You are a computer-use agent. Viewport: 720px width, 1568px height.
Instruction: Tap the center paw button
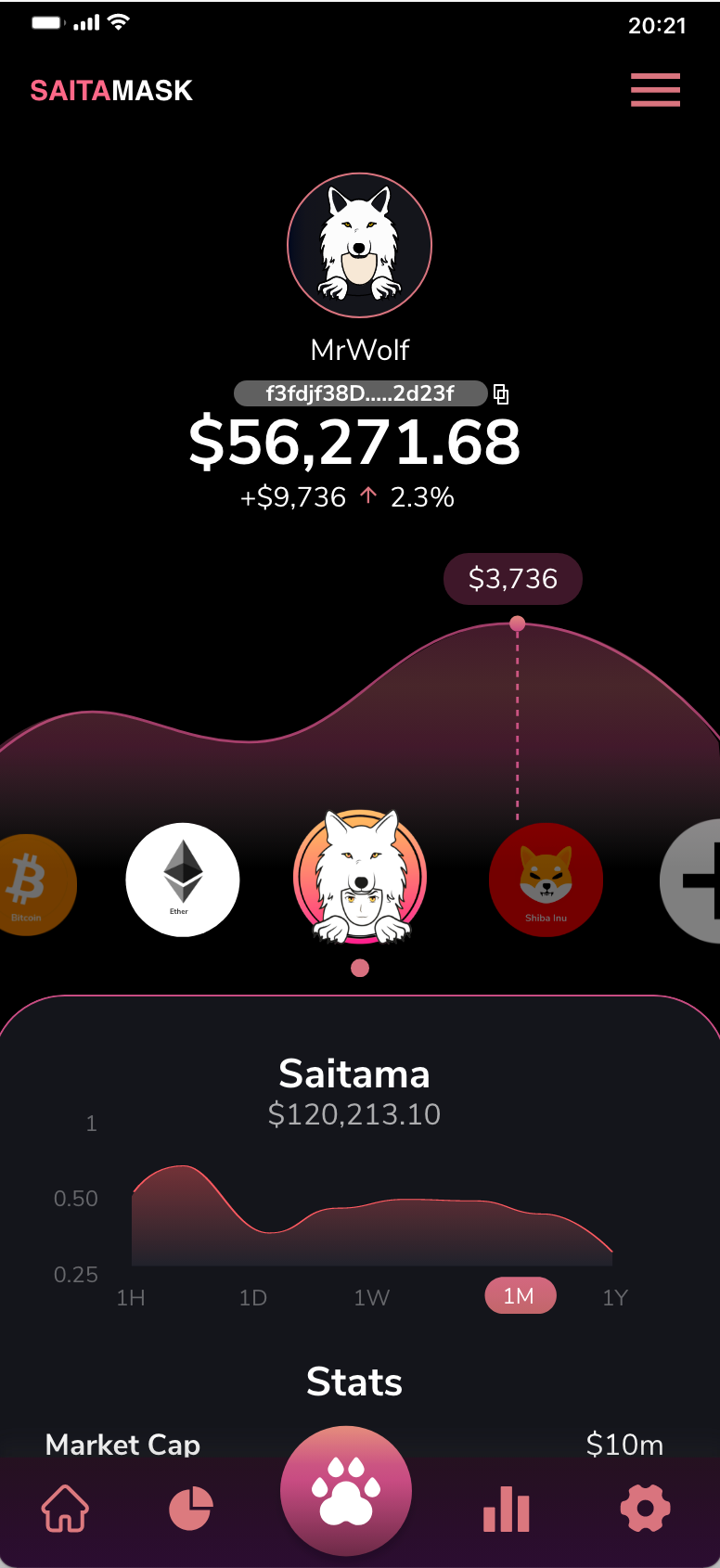[x=346, y=1492]
